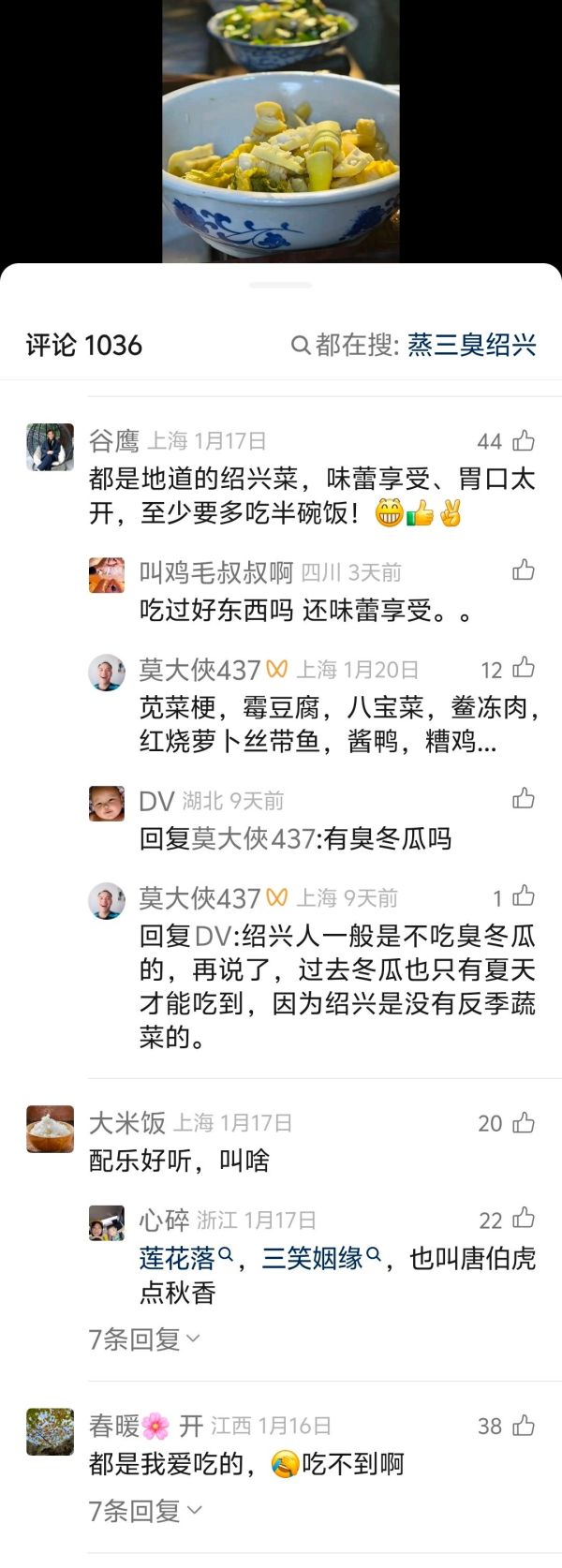Open 春暖's profile avatar
The height and width of the screenshot is (1568, 562).
(50, 1431)
